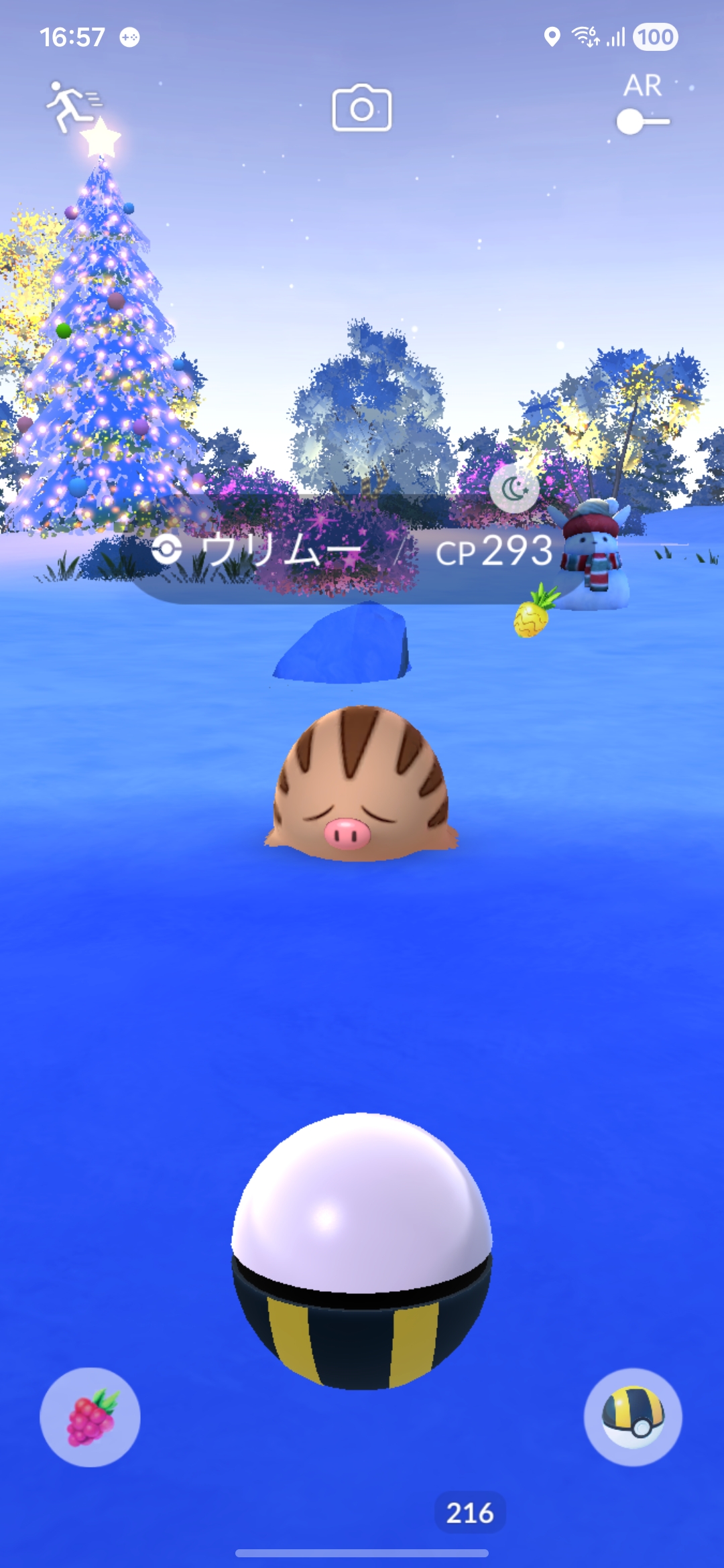Tap the Swinub in the snow
724x1568 pixels.
361,784
